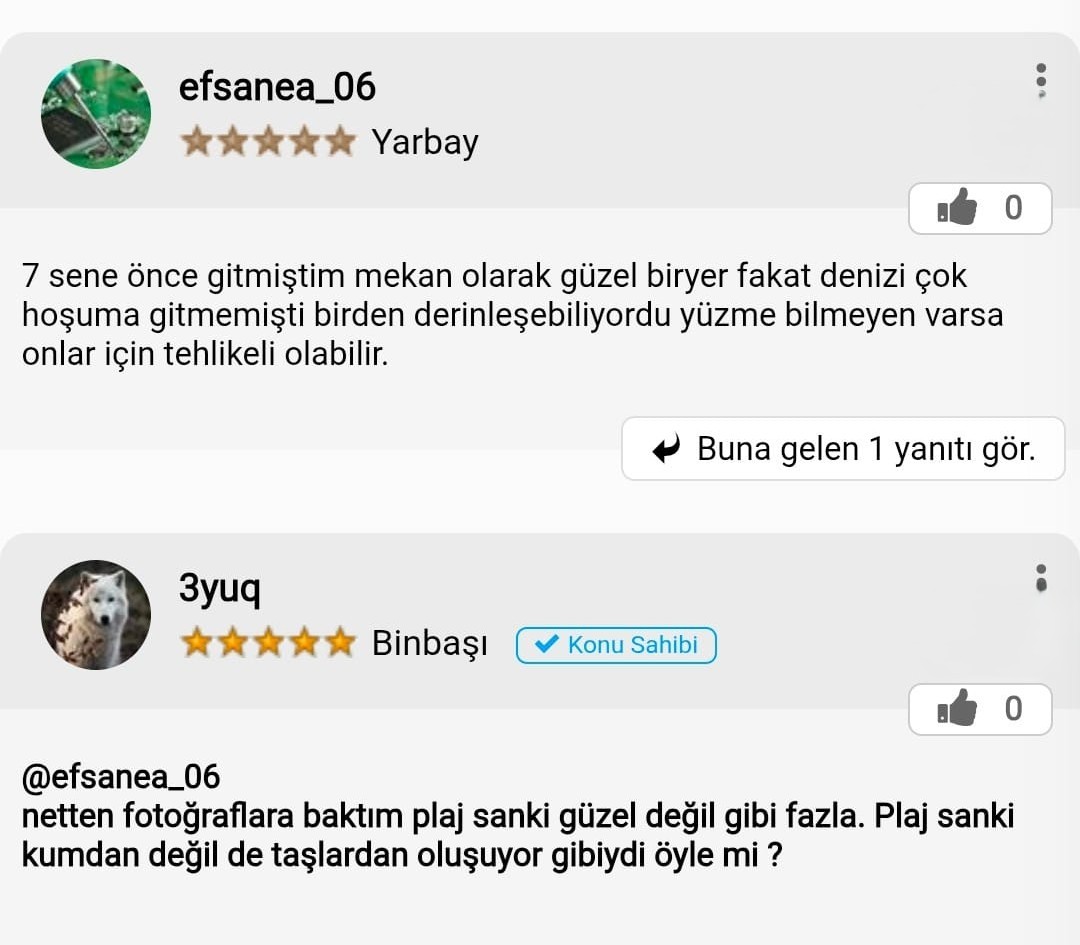
Task: Open efsanea_06's profile avatar
Action: pyautogui.click(x=96, y=114)
